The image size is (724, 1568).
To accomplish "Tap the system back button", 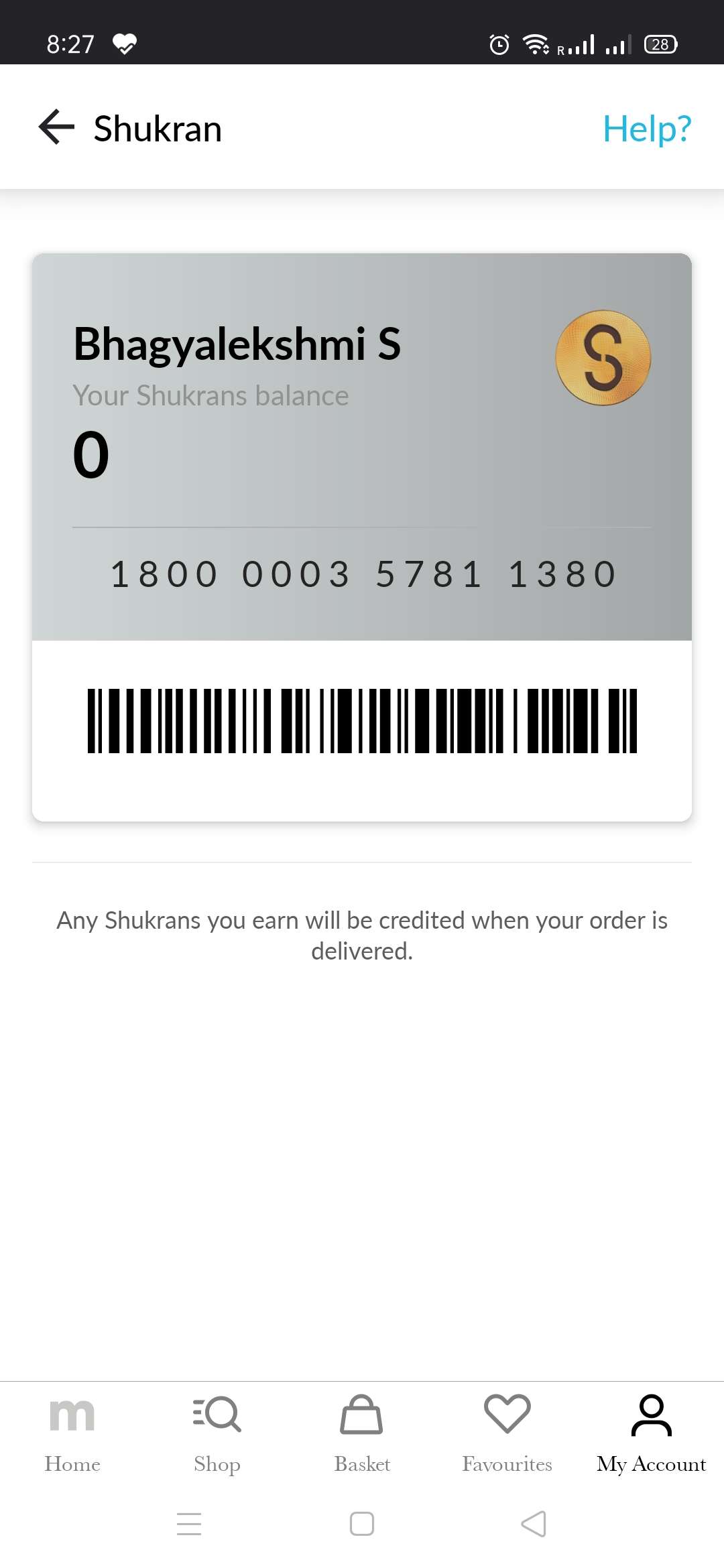I will (534, 1524).
